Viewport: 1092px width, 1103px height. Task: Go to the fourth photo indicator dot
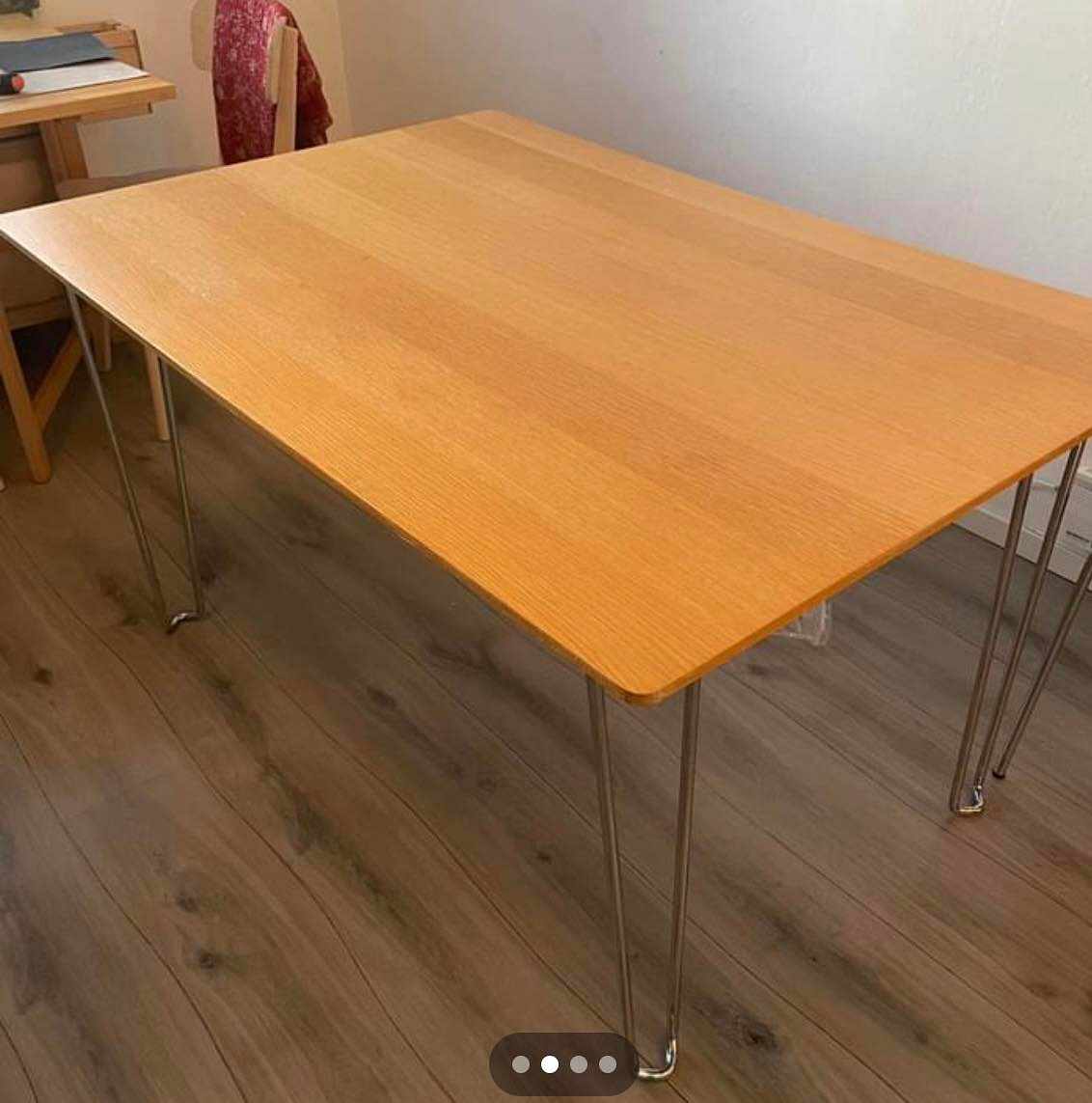(608, 1064)
